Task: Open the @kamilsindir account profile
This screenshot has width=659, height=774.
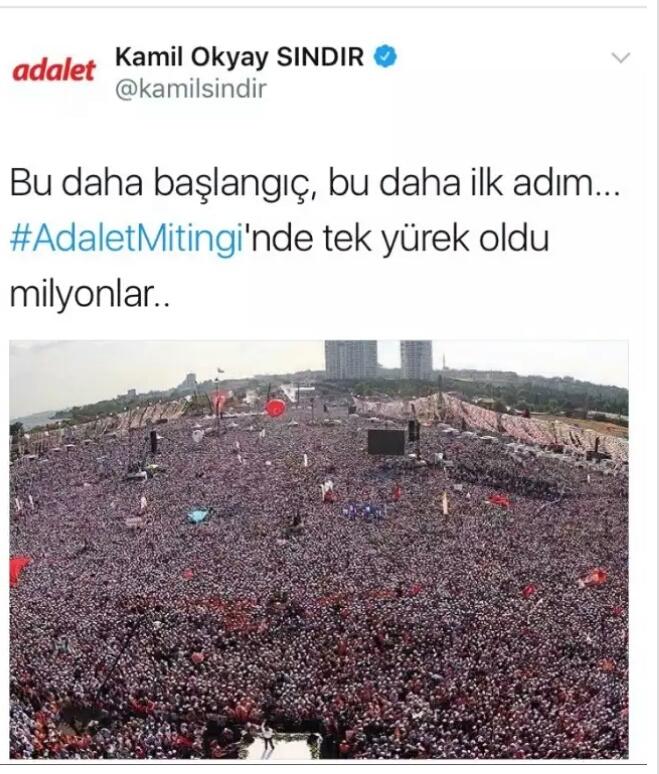Action: coord(192,88)
